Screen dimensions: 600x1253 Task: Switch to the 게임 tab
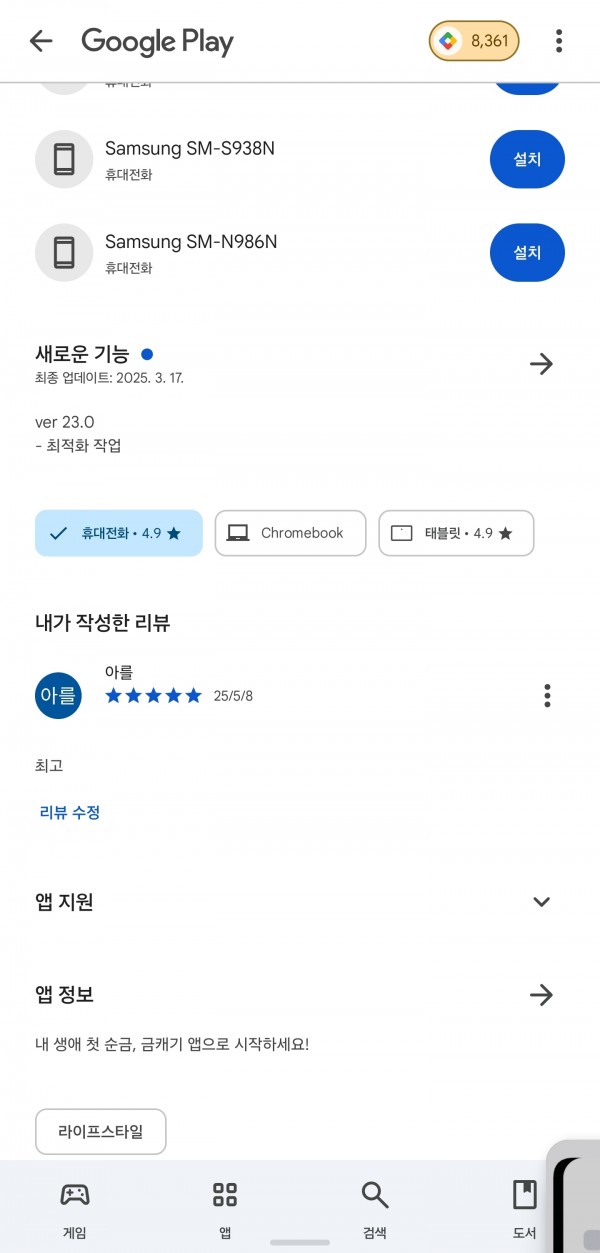[74, 1208]
